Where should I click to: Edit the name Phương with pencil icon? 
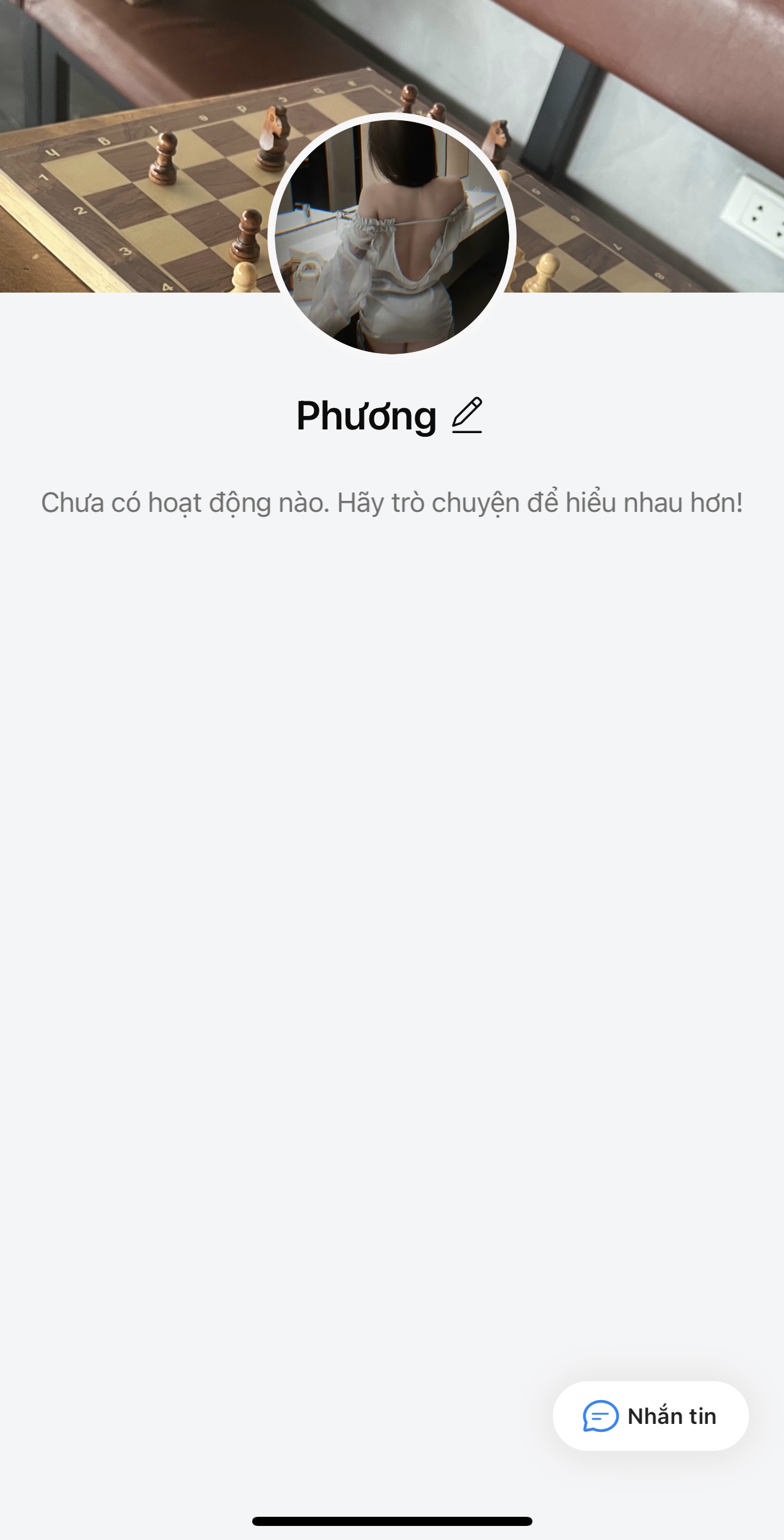click(467, 415)
